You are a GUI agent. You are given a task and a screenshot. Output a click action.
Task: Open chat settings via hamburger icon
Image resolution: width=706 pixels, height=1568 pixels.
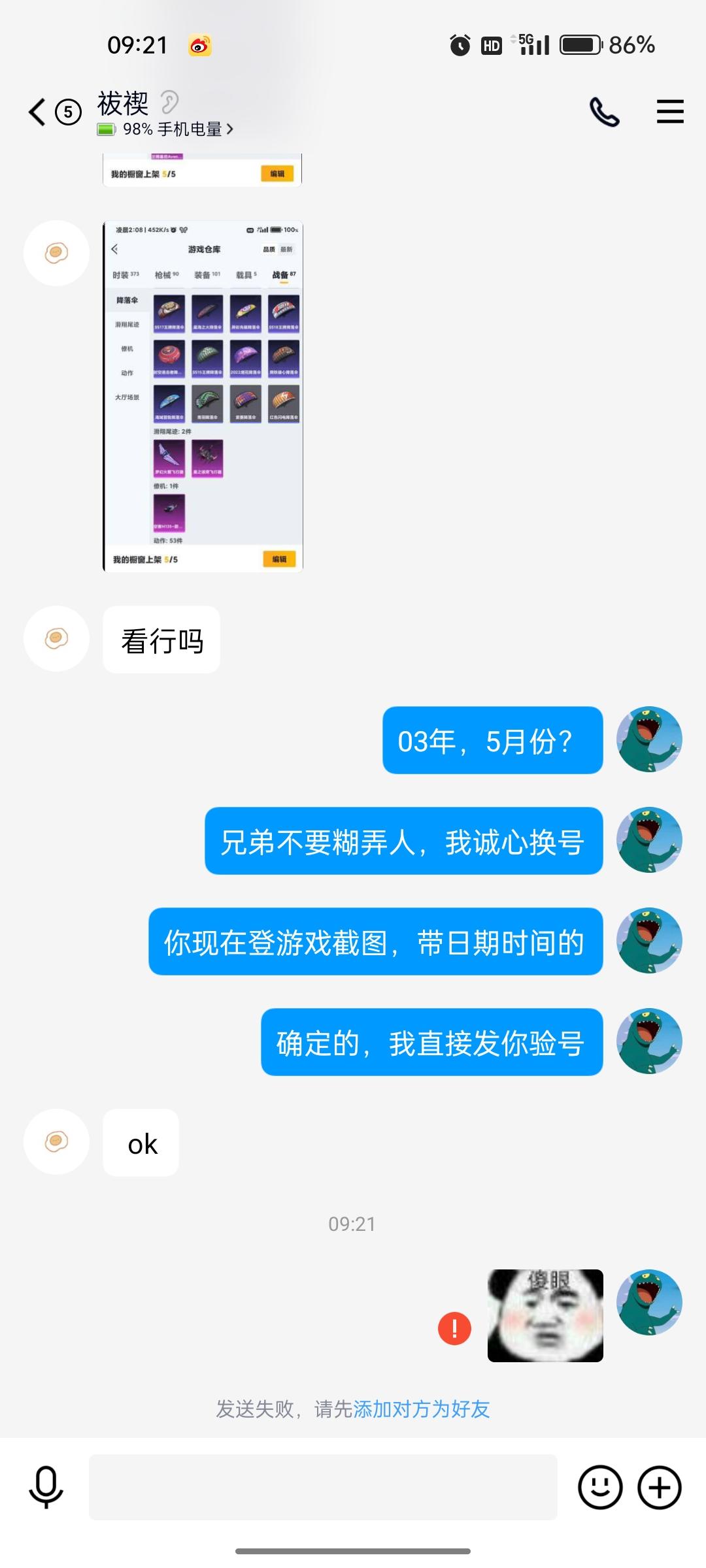[x=668, y=112]
